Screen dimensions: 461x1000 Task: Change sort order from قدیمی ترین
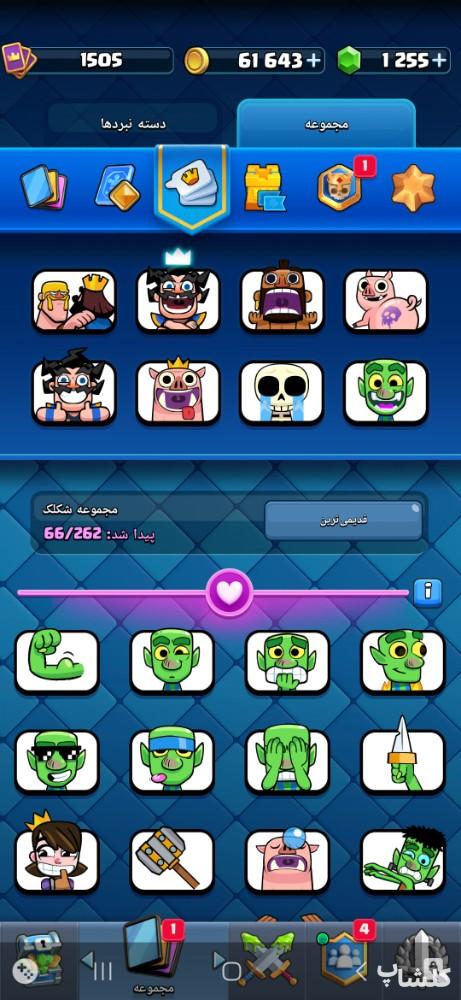pos(343,520)
